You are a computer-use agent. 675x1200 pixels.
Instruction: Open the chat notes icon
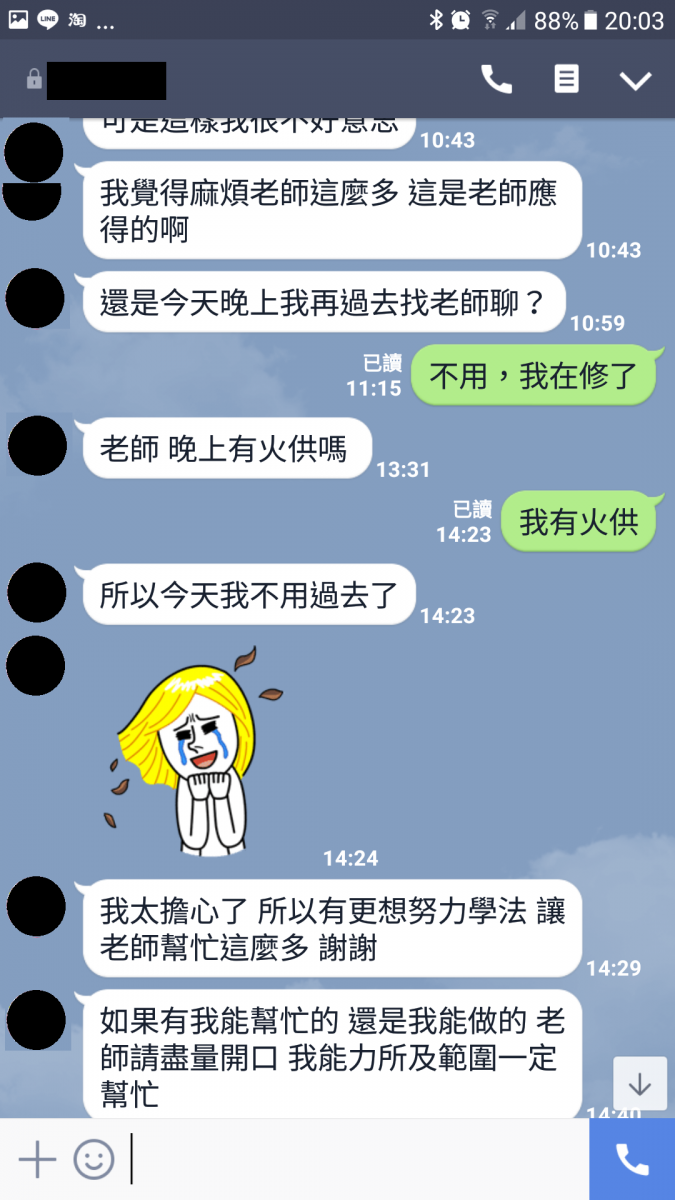coord(567,80)
